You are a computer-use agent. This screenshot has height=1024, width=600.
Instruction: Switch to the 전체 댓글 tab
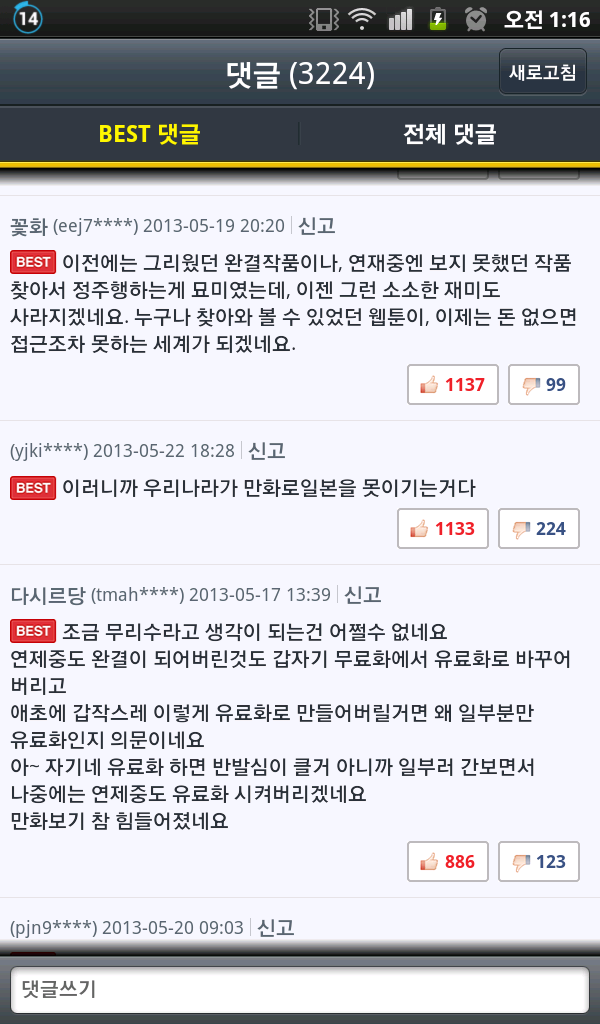tap(449, 134)
